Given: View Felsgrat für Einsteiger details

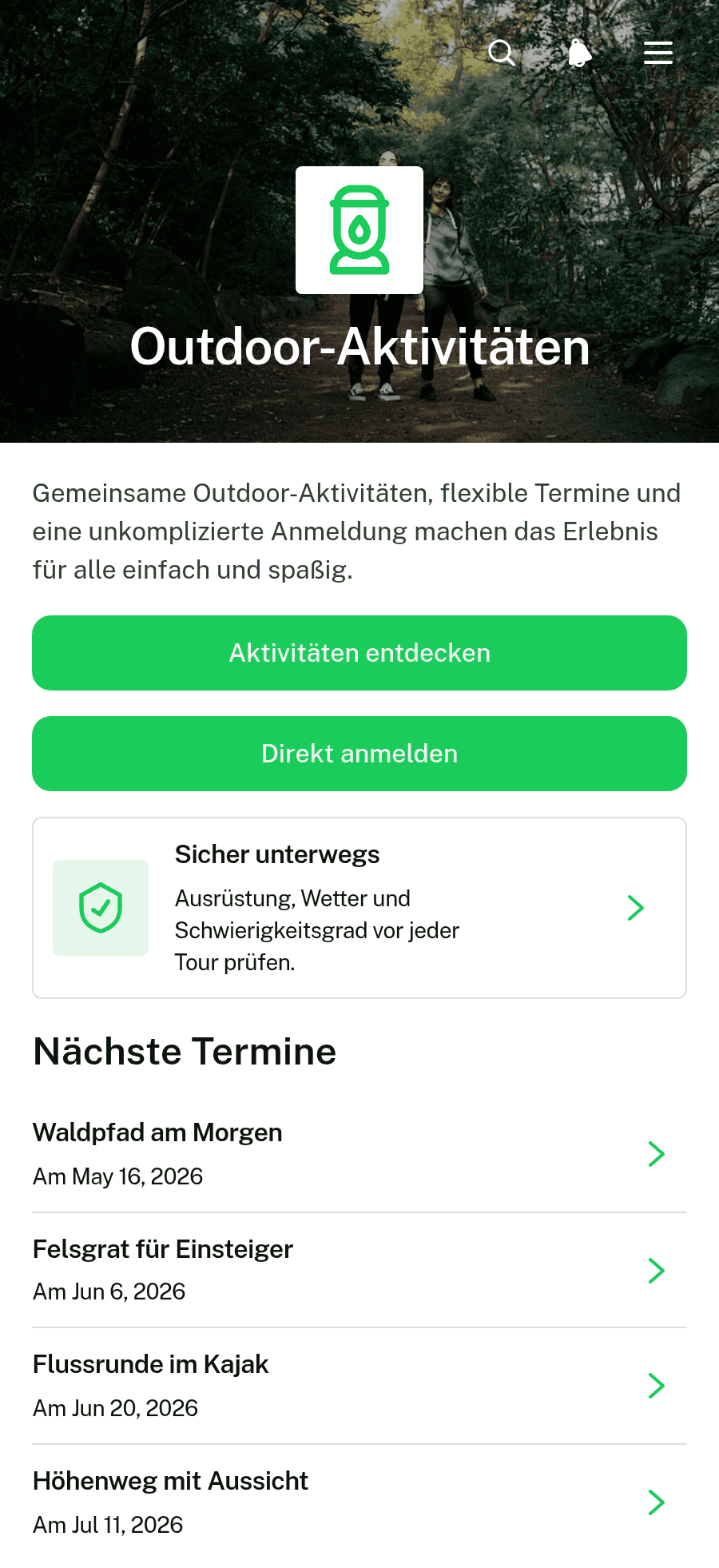Looking at the screenshot, I should 359,1271.
